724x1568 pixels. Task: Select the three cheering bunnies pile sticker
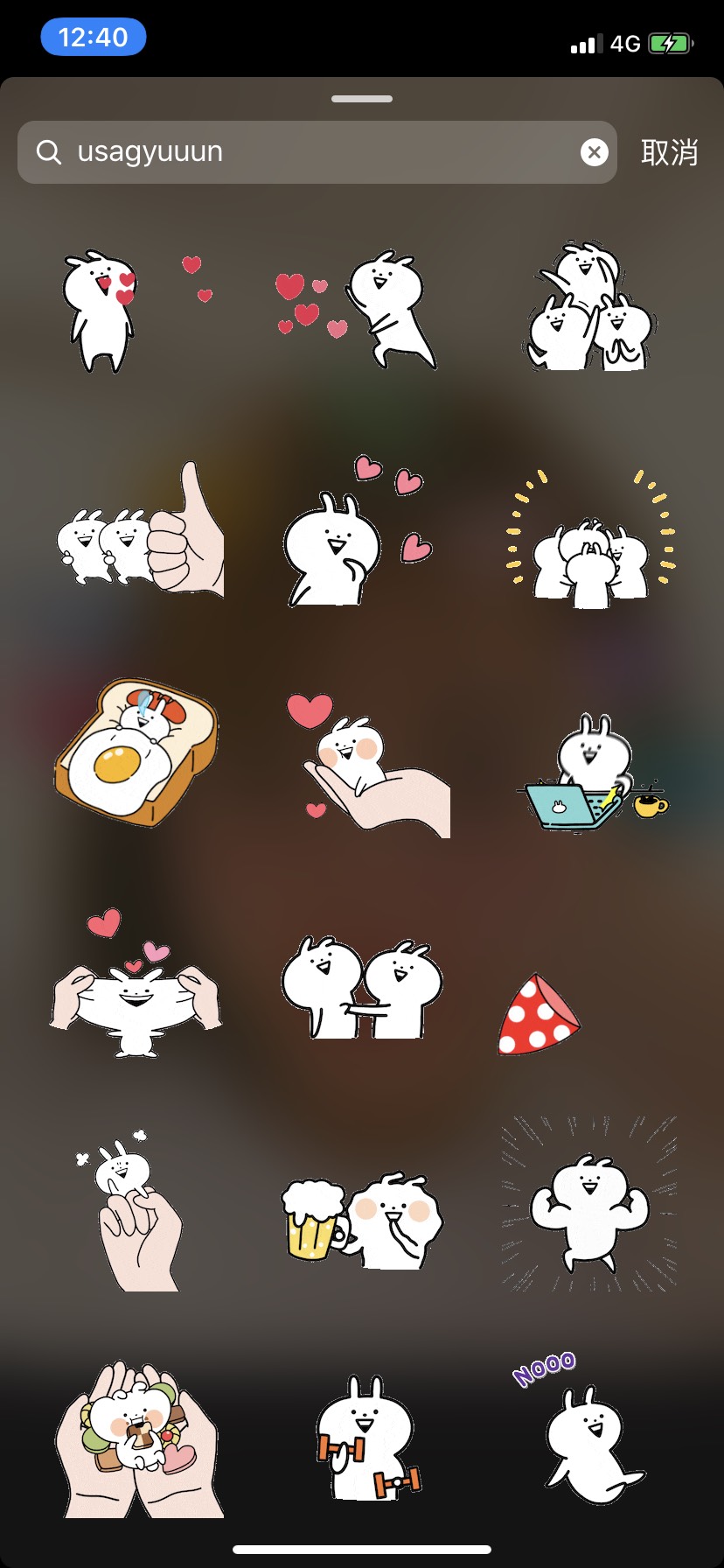[x=590, y=311]
